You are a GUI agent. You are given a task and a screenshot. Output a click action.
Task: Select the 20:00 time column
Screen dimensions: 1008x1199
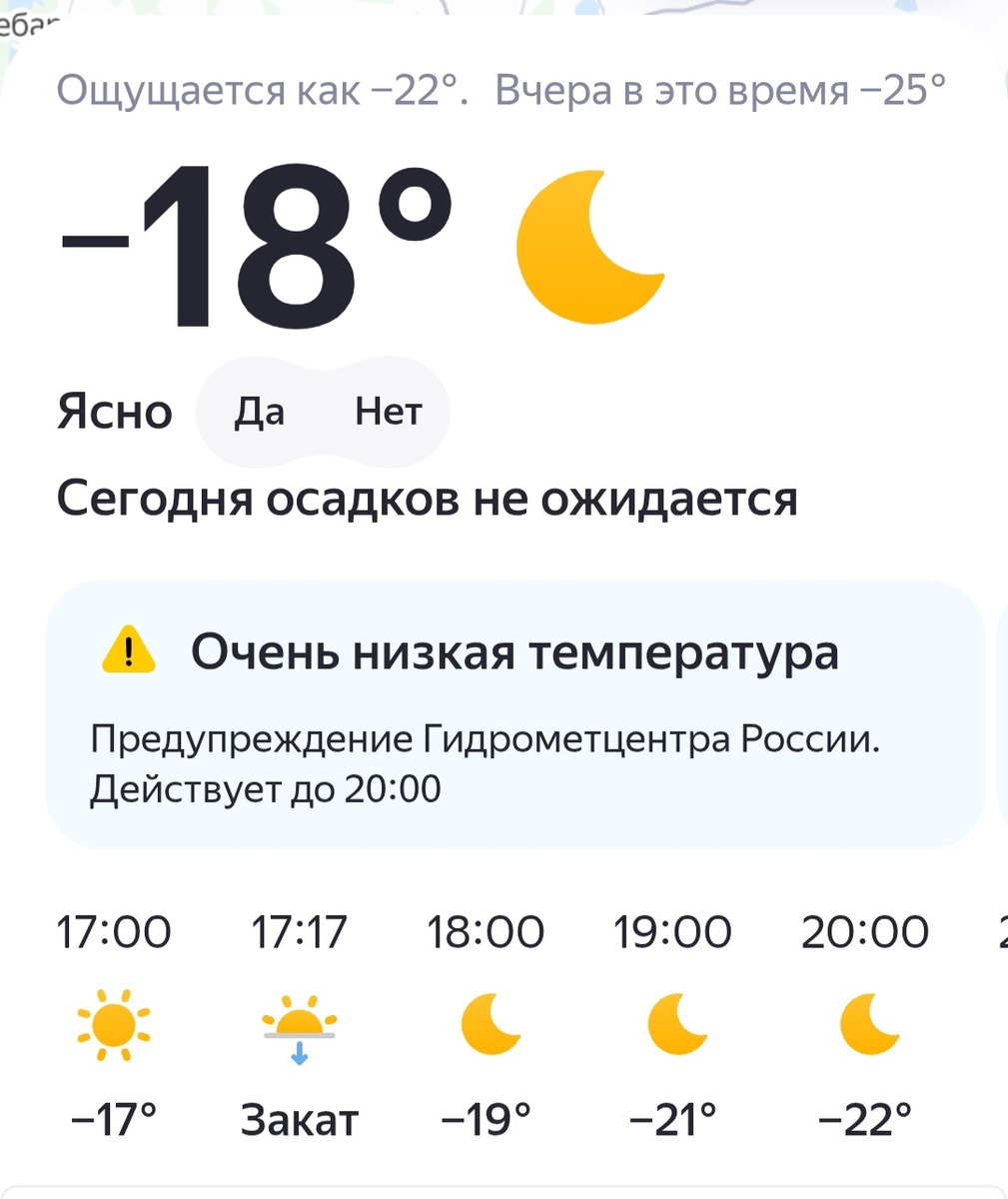(x=865, y=931)
